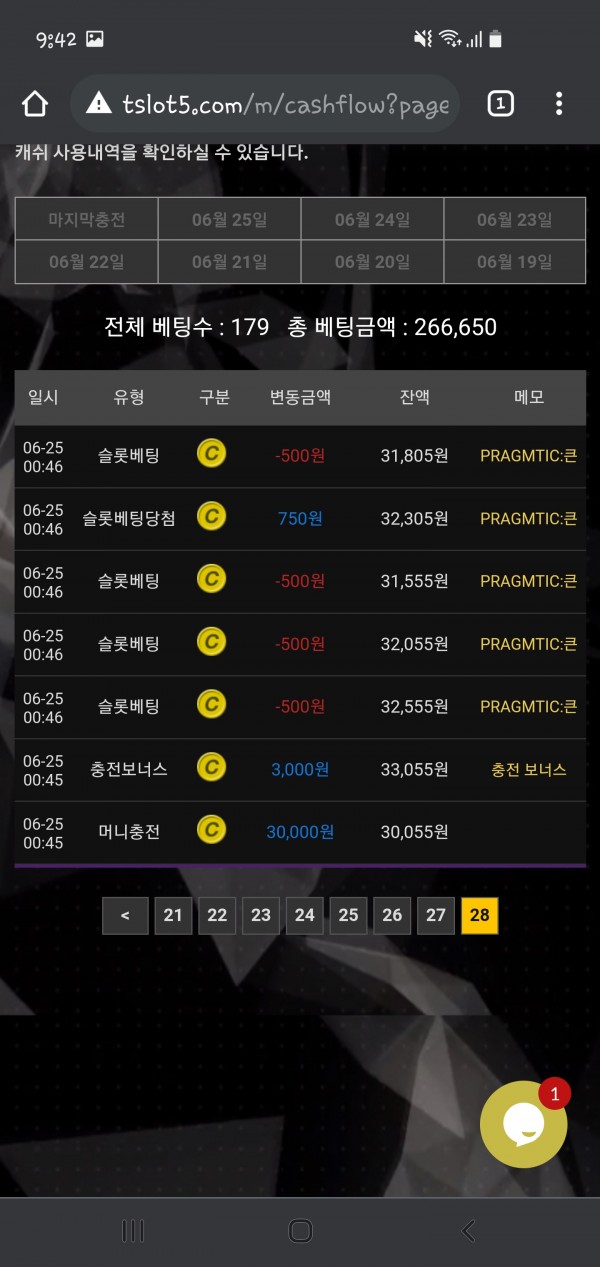
Task: Filter history by 06월 25일
Action: 229,219
